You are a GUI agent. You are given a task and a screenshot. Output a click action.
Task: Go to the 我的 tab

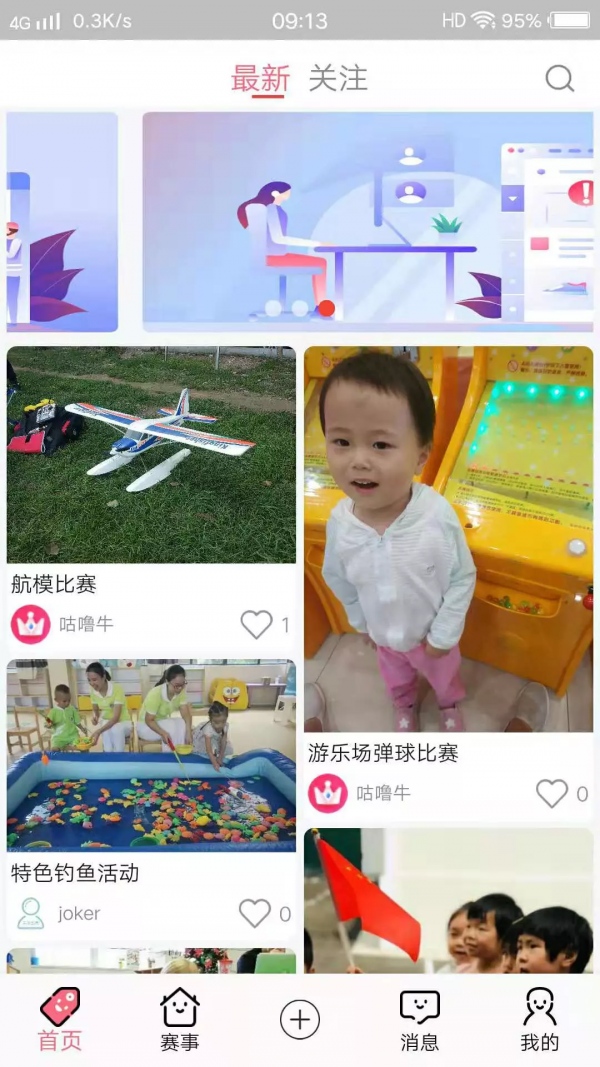(539, 1020)
